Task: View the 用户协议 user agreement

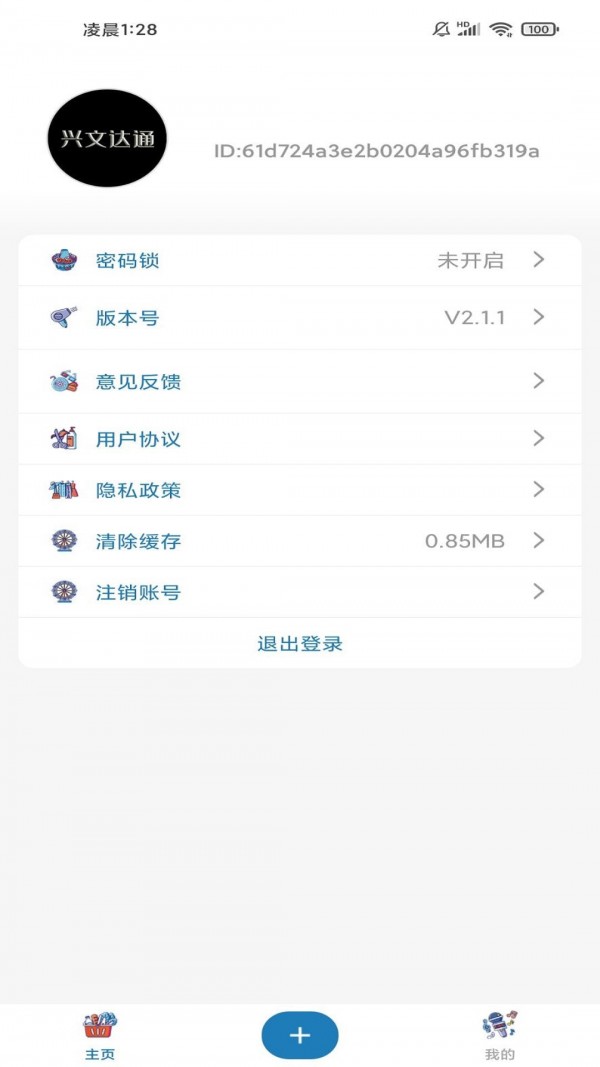Action: coord(299,439)
